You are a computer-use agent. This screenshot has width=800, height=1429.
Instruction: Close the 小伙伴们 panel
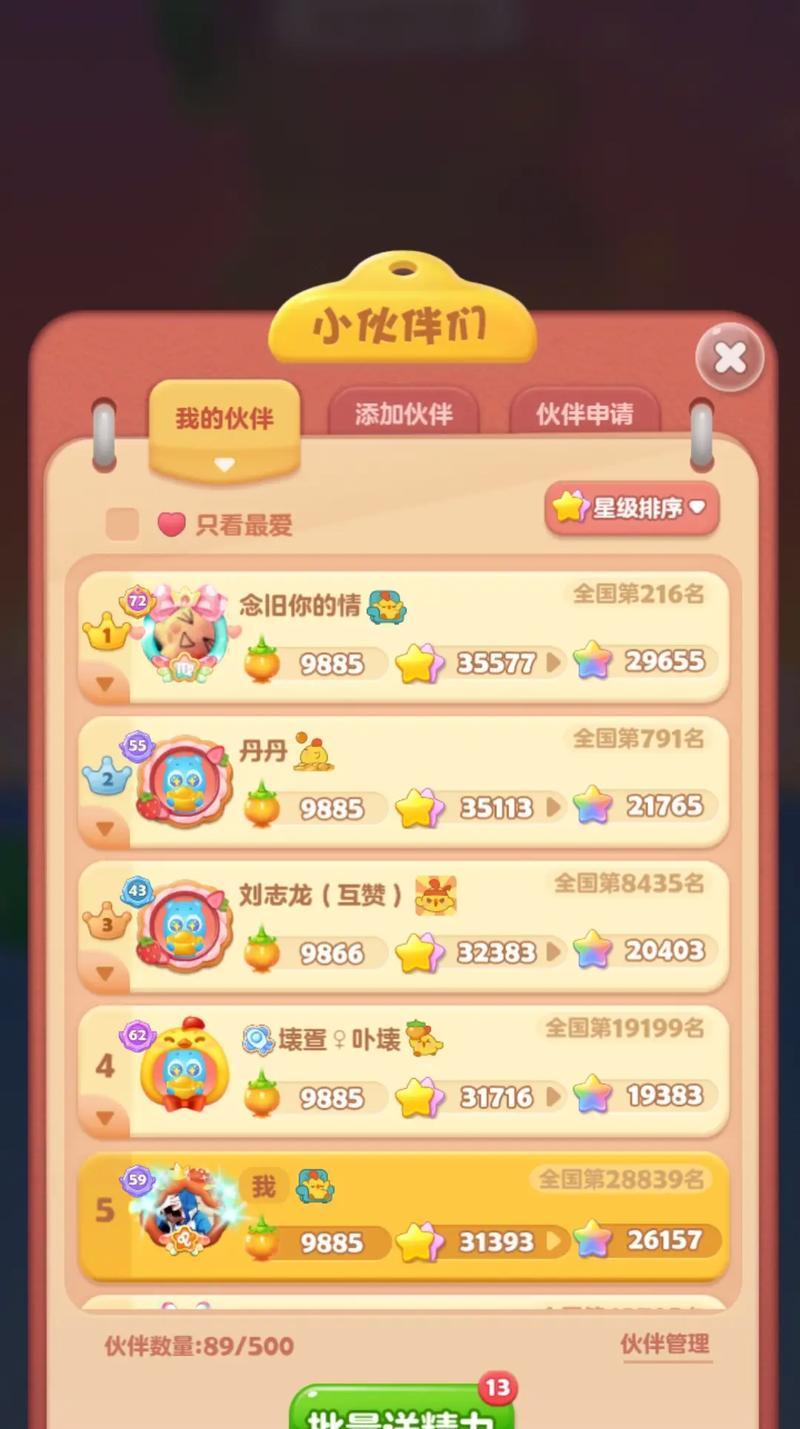730,357
